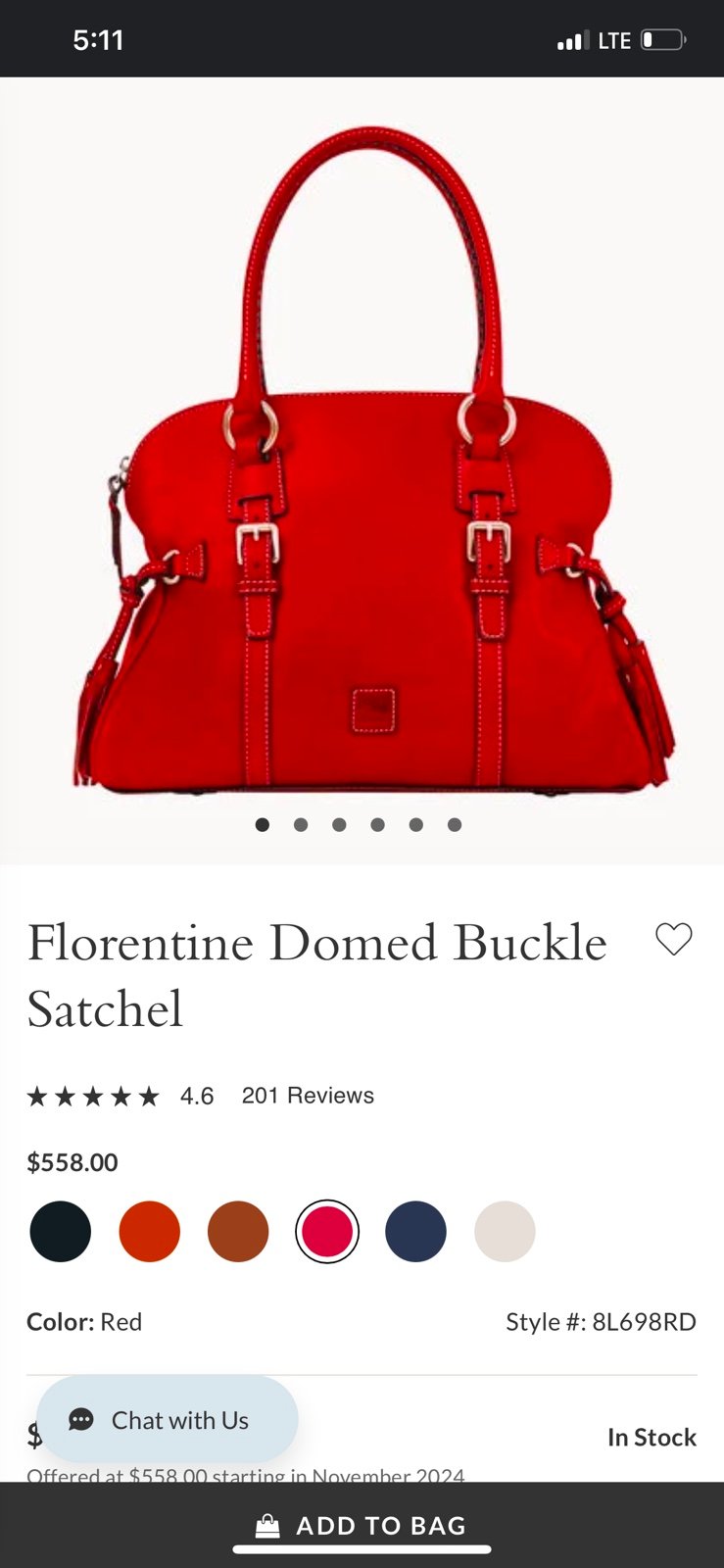
Task: Tap Add to Bag
Action: click(362, 1525)
